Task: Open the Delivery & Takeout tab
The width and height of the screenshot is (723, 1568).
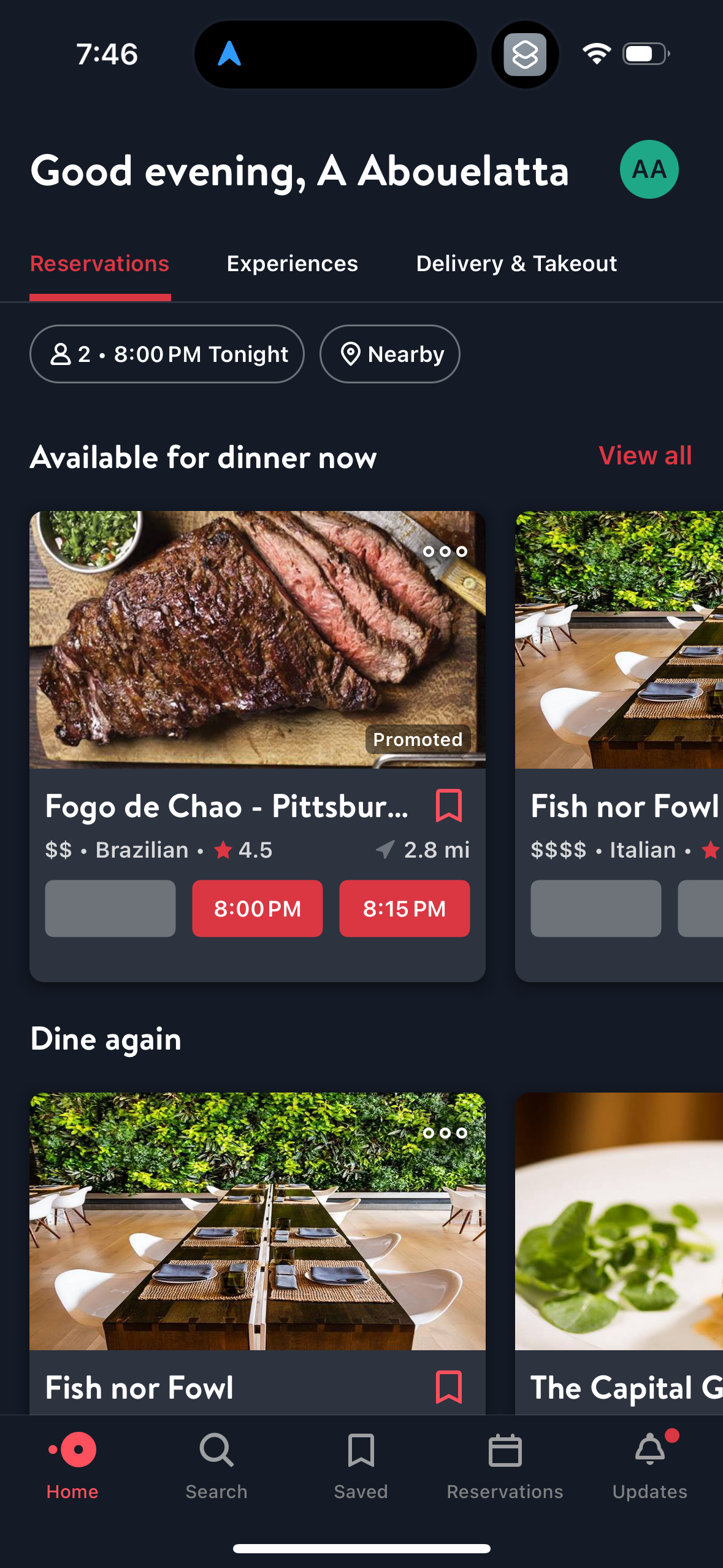Action: coord(516,263)
